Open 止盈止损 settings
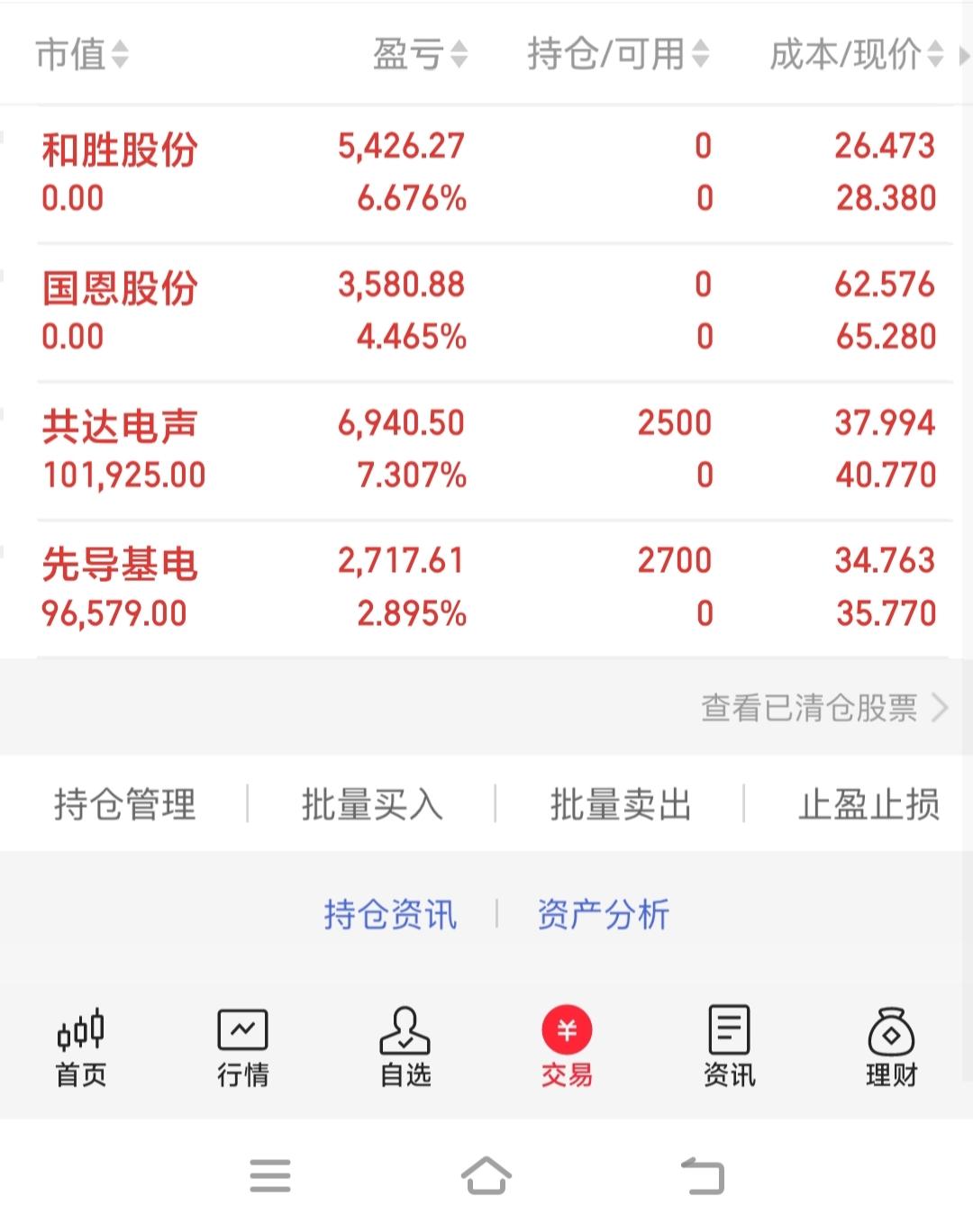973x1232 pixels. point(868,803)
